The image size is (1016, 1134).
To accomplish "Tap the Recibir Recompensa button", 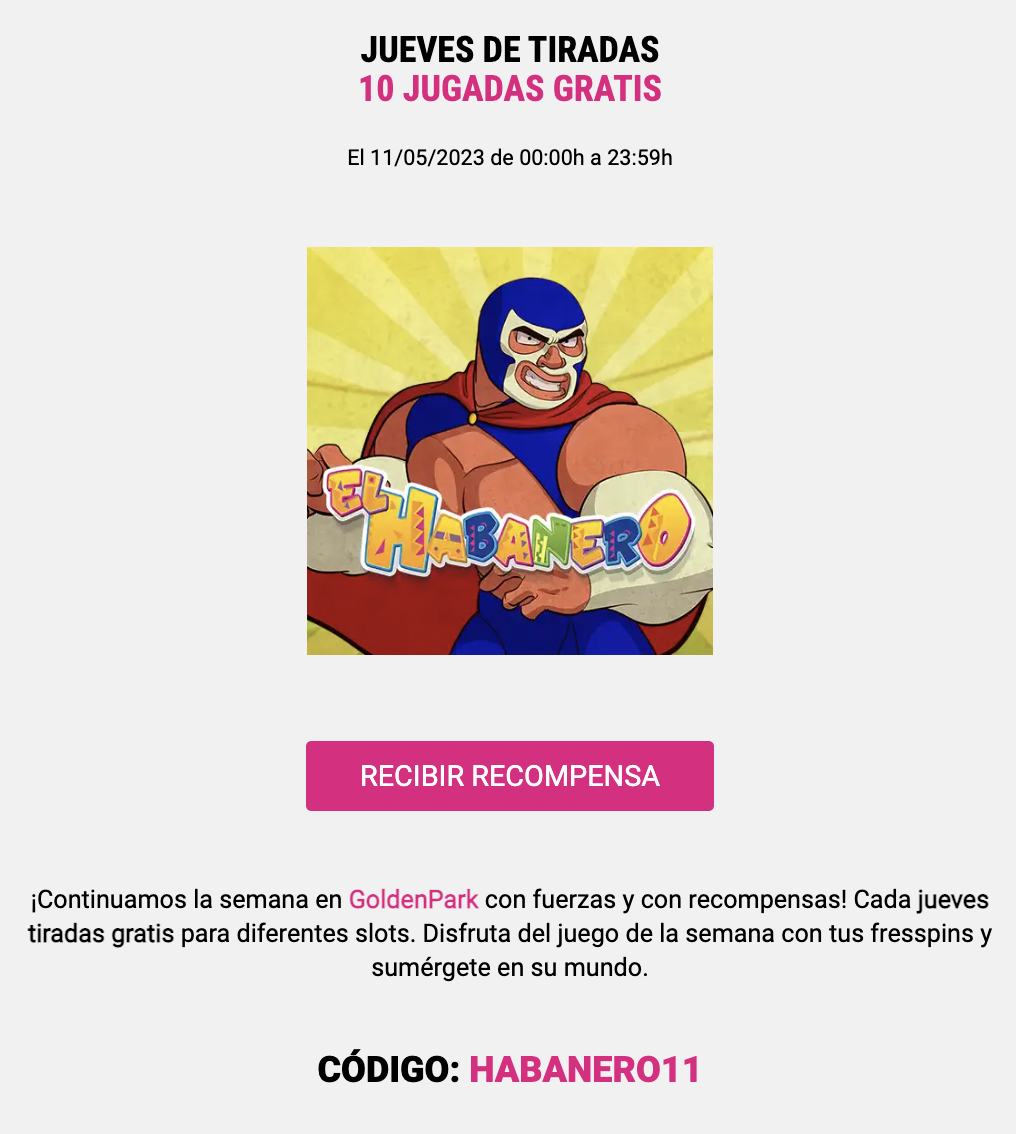I will (509, 776).
